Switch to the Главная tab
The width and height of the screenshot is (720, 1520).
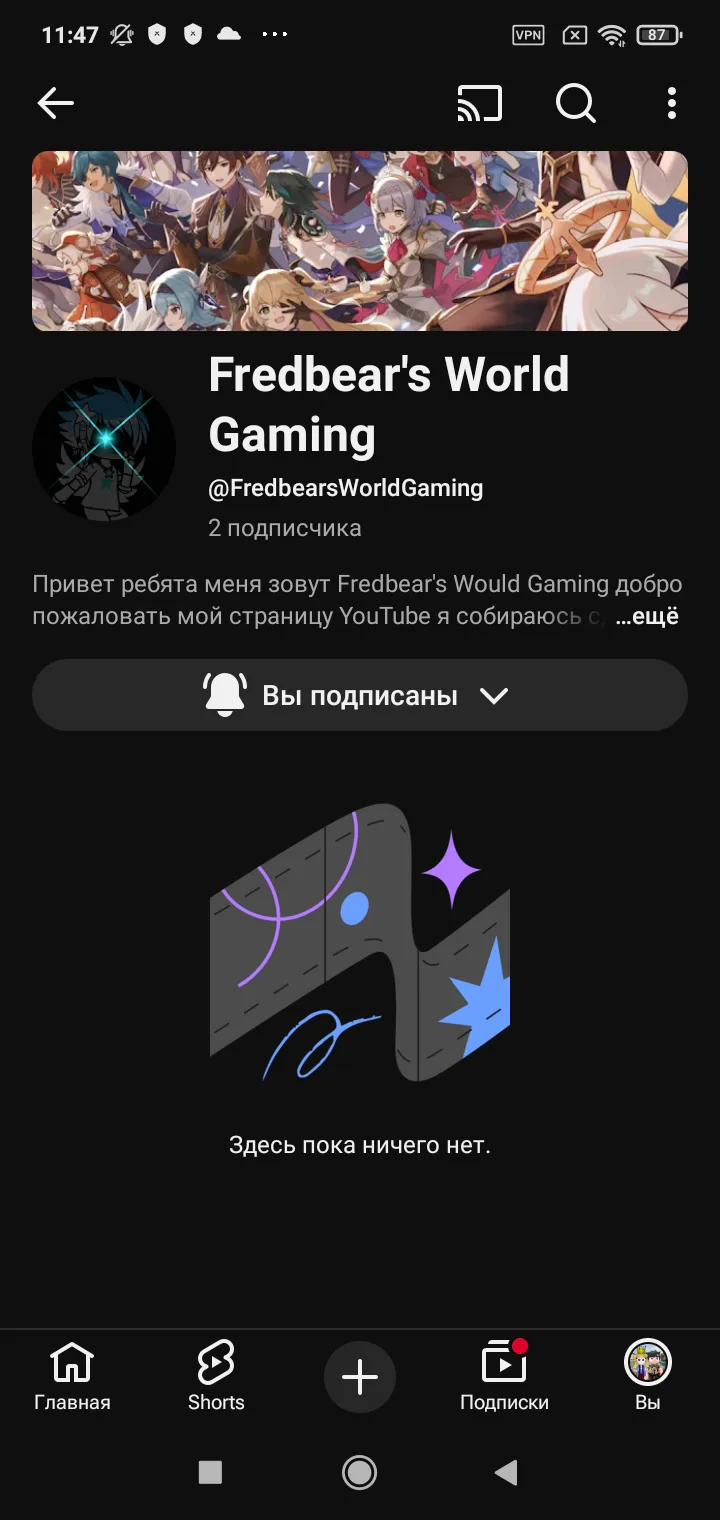pyautogui.click(x=72, y=1377)
